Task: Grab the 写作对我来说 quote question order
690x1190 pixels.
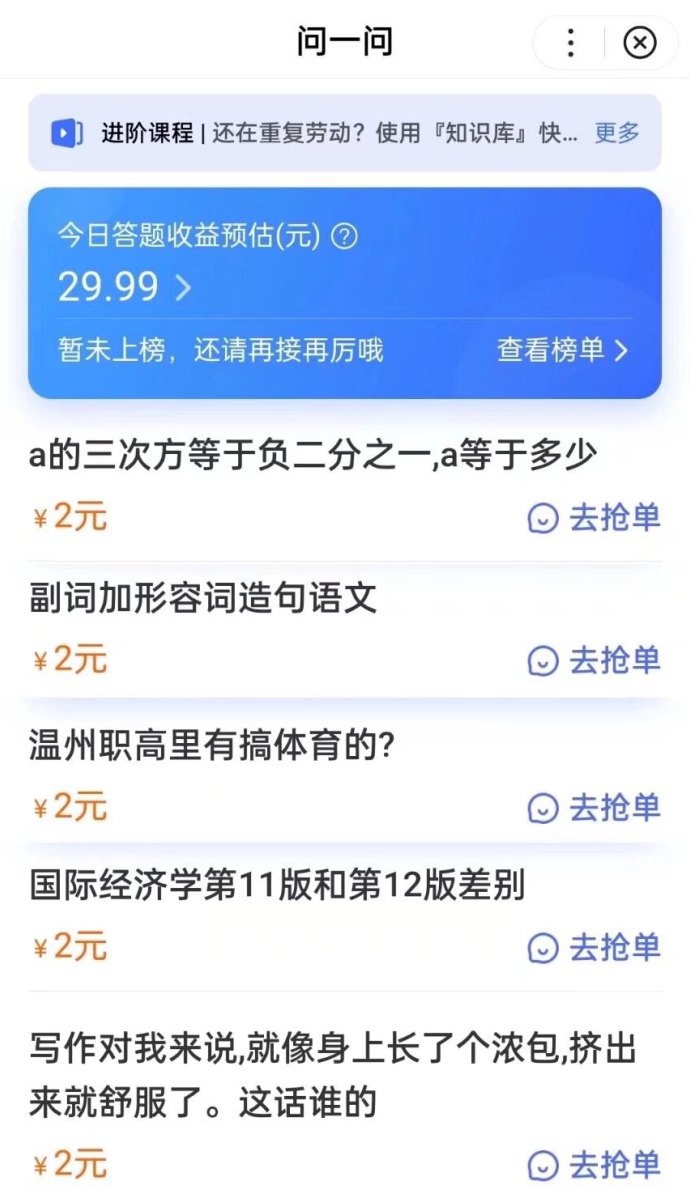Action: pyautogui.click(x=594, y=1164)
